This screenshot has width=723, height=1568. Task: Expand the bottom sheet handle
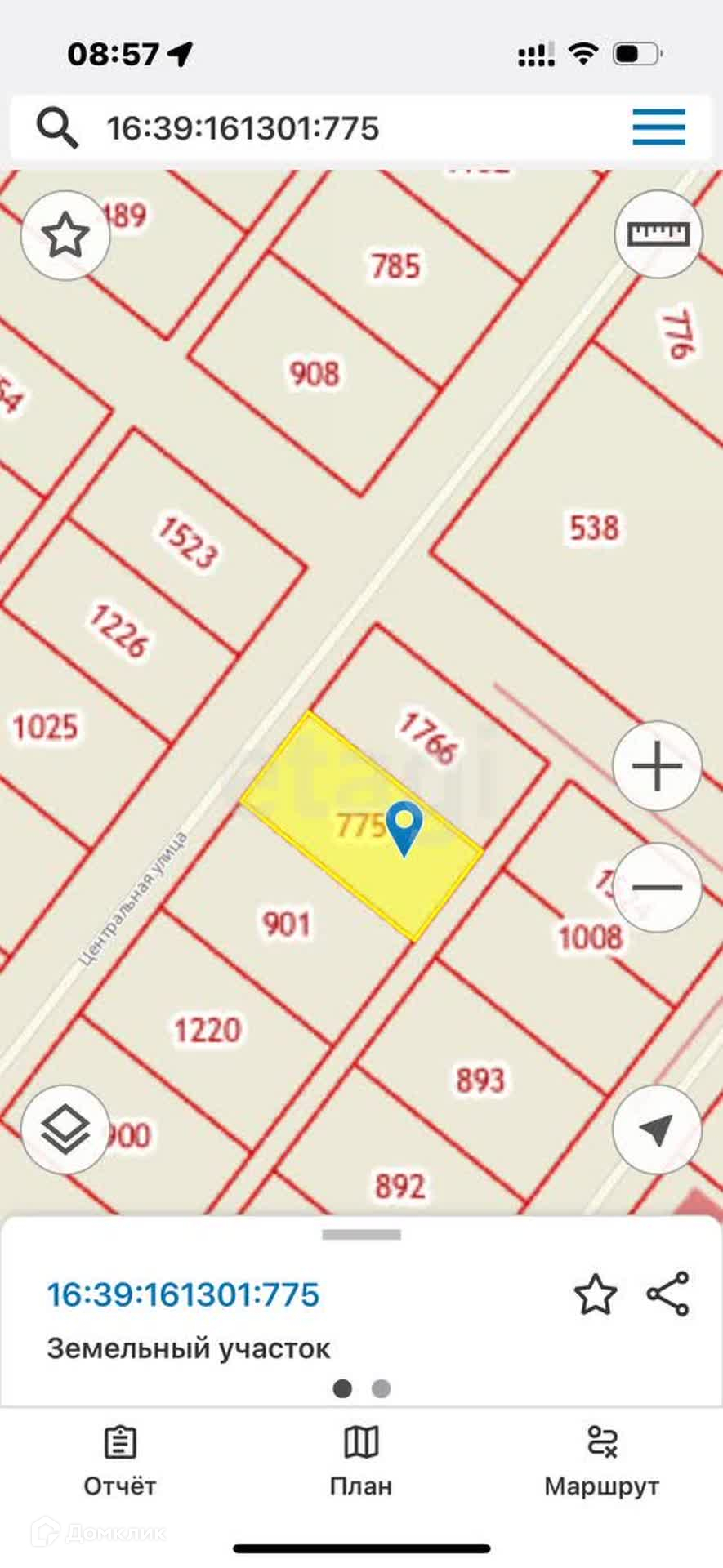(361, 1235)
